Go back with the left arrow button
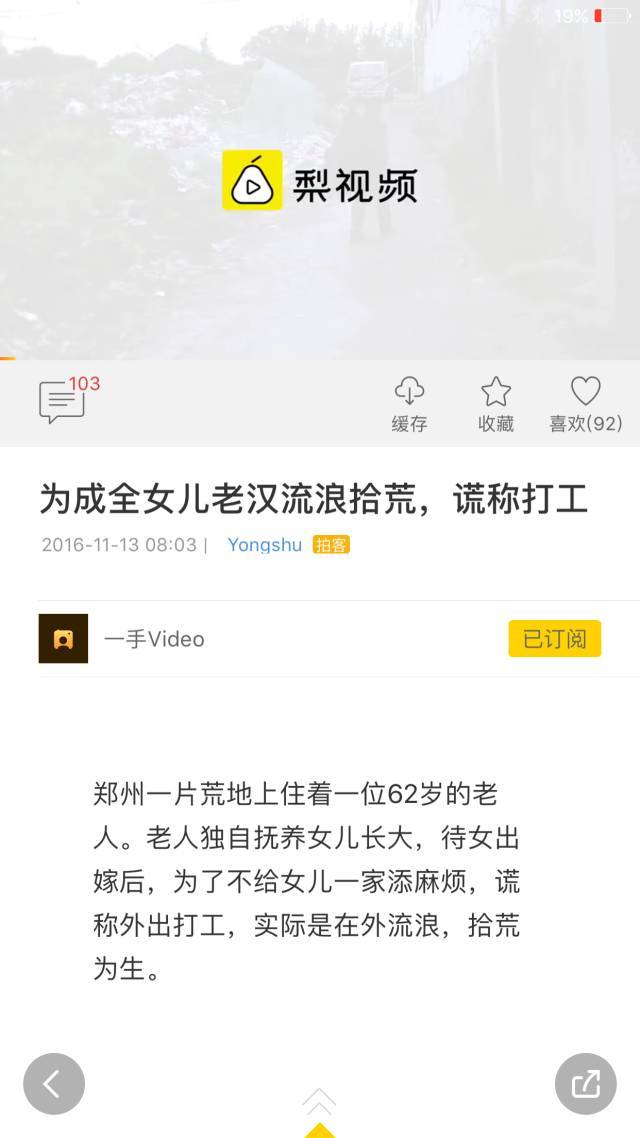 (x=54, y=1084)
